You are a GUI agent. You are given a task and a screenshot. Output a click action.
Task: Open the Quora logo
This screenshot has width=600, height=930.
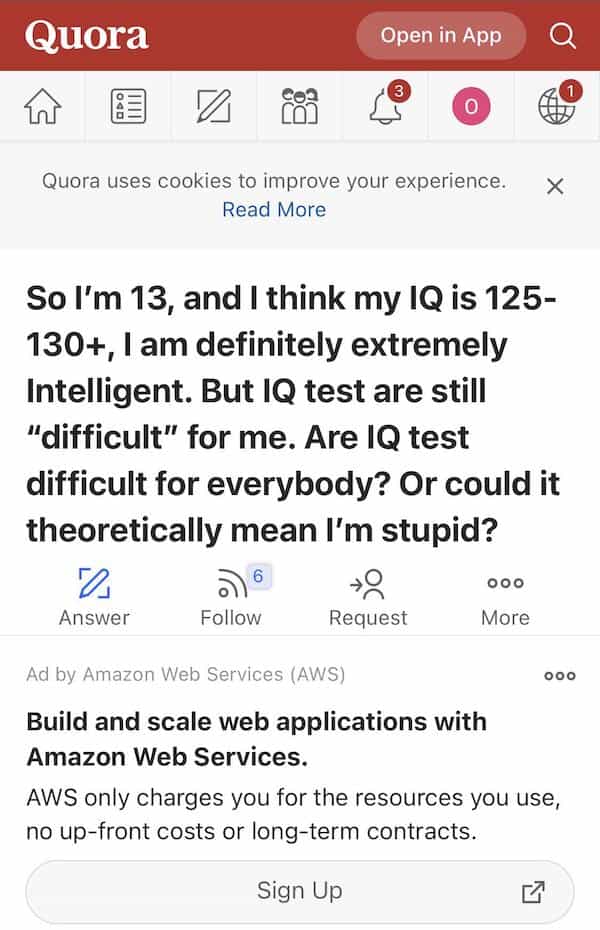click(x=86, y=36)
